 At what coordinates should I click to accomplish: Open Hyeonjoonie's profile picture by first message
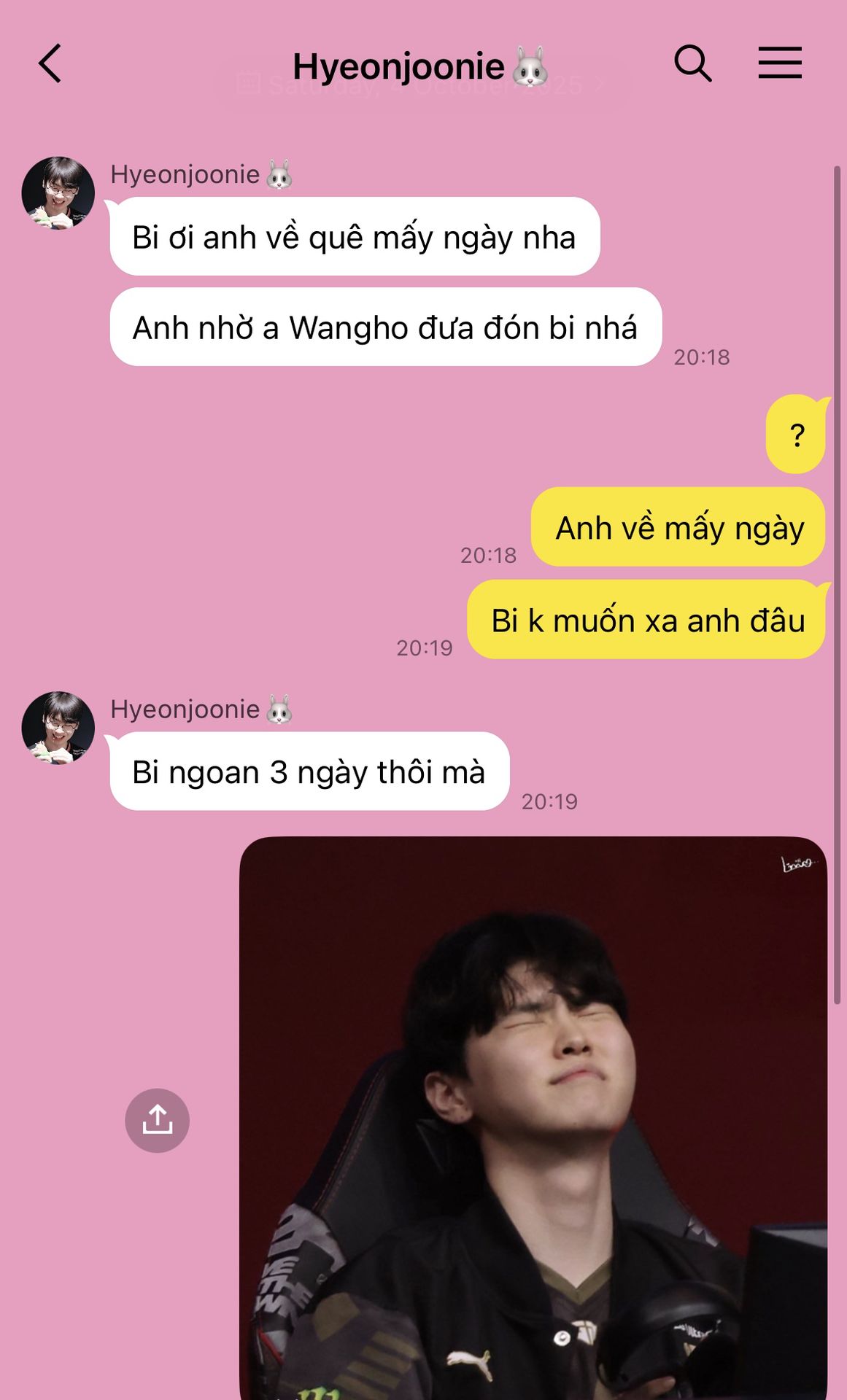click(58, 193)
